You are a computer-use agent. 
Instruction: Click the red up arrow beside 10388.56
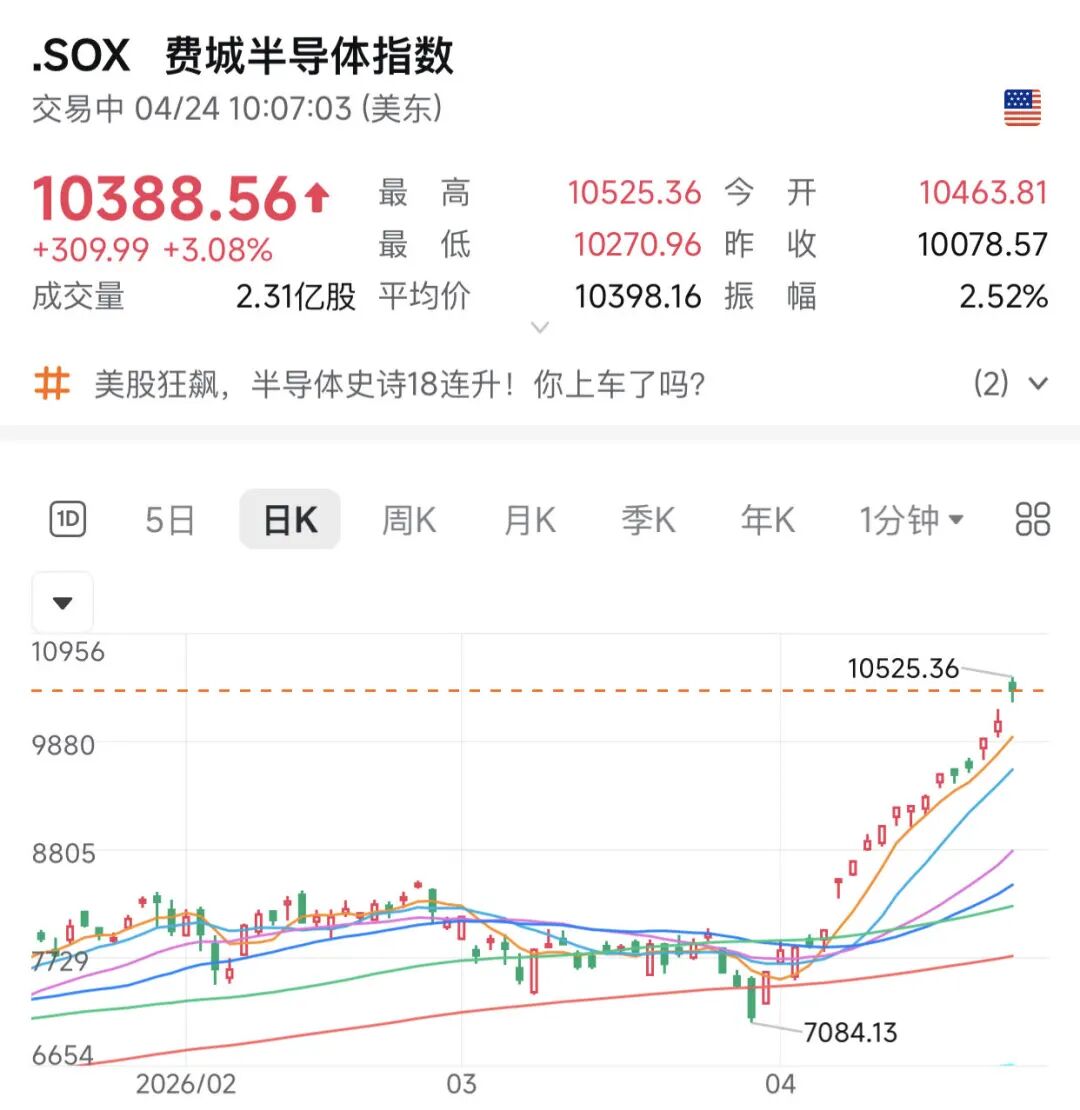click(317, 197)
